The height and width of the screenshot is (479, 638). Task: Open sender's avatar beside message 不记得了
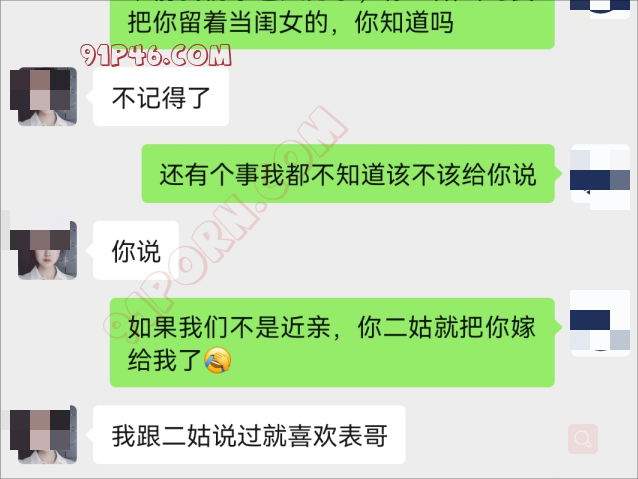coord(47,97)
